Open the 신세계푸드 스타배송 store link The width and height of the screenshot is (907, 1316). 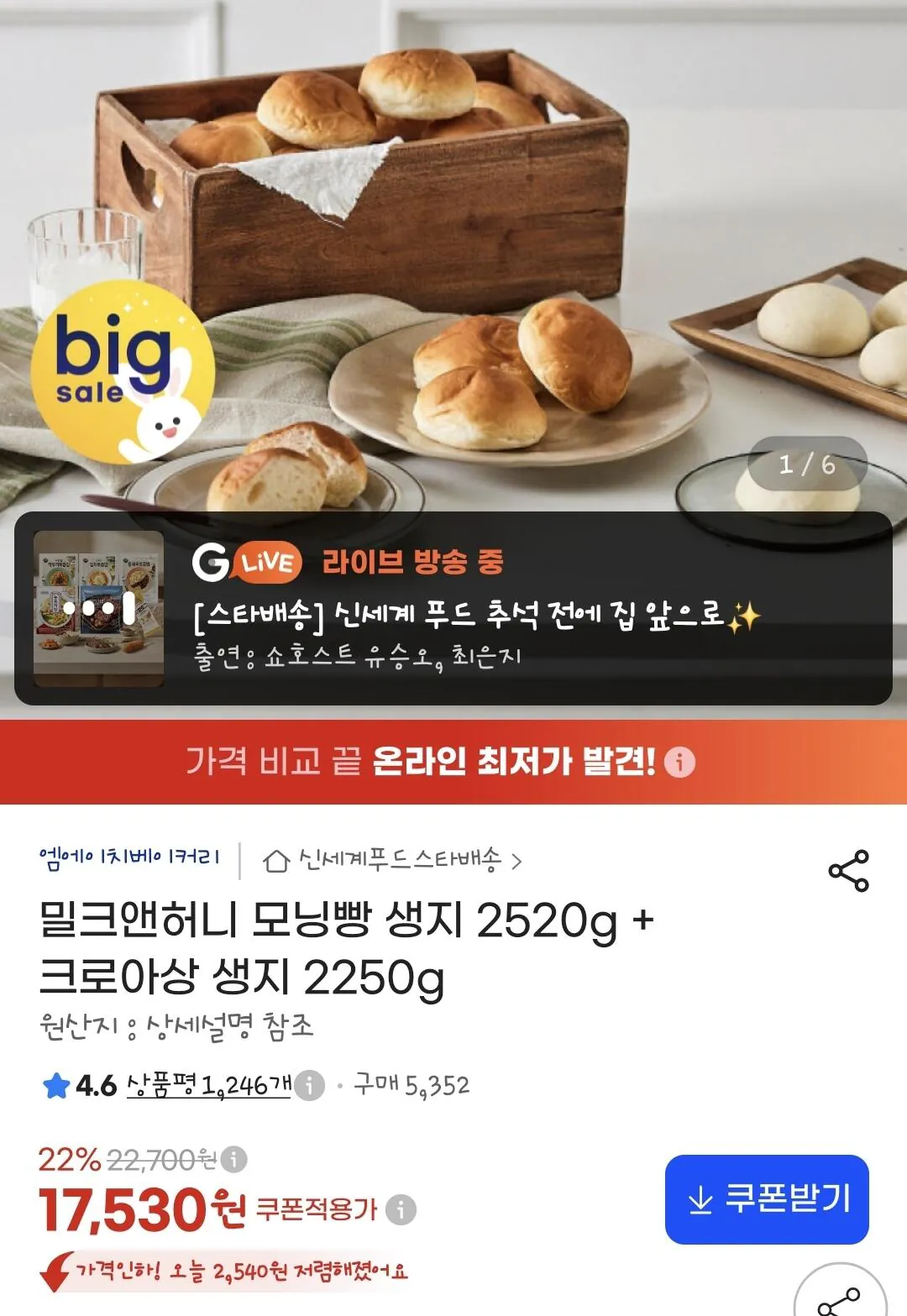(x=392, y=860)
